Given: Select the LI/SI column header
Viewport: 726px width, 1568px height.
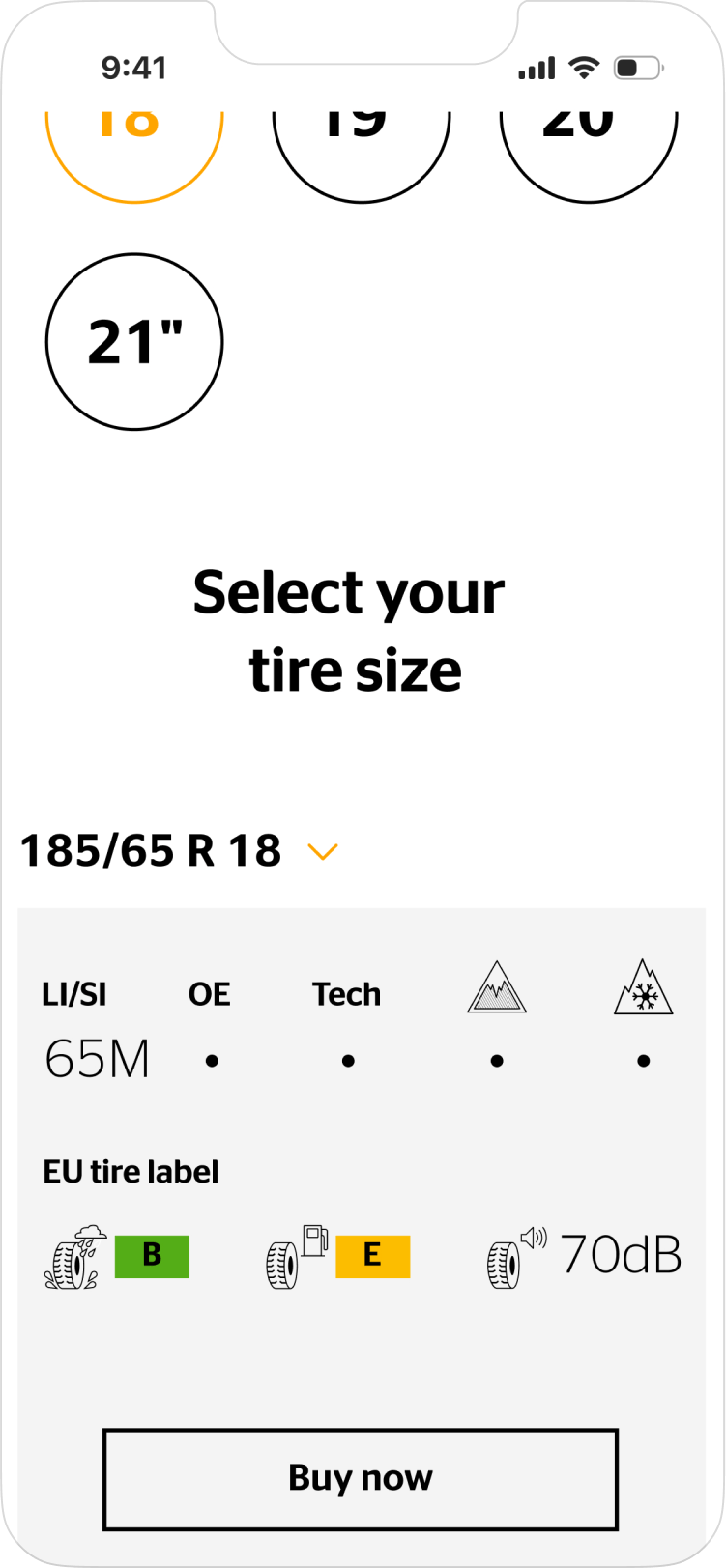Looking at the screenshot, I should (74, 993).
